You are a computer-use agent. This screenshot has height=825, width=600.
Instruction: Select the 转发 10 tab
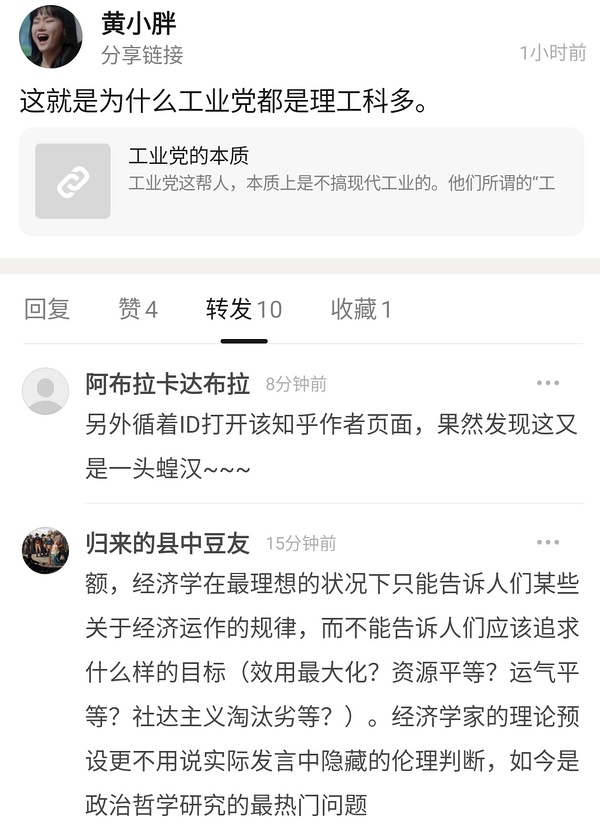[244, 310]
